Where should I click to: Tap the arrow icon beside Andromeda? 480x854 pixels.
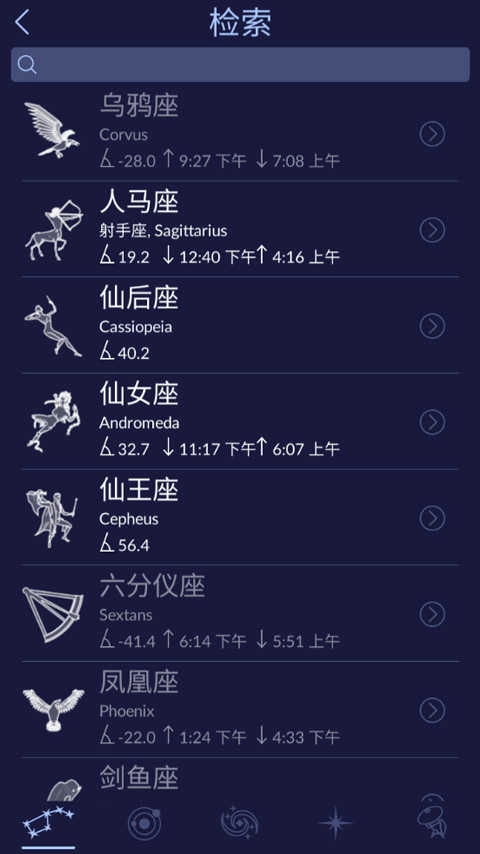click(432, 422)
